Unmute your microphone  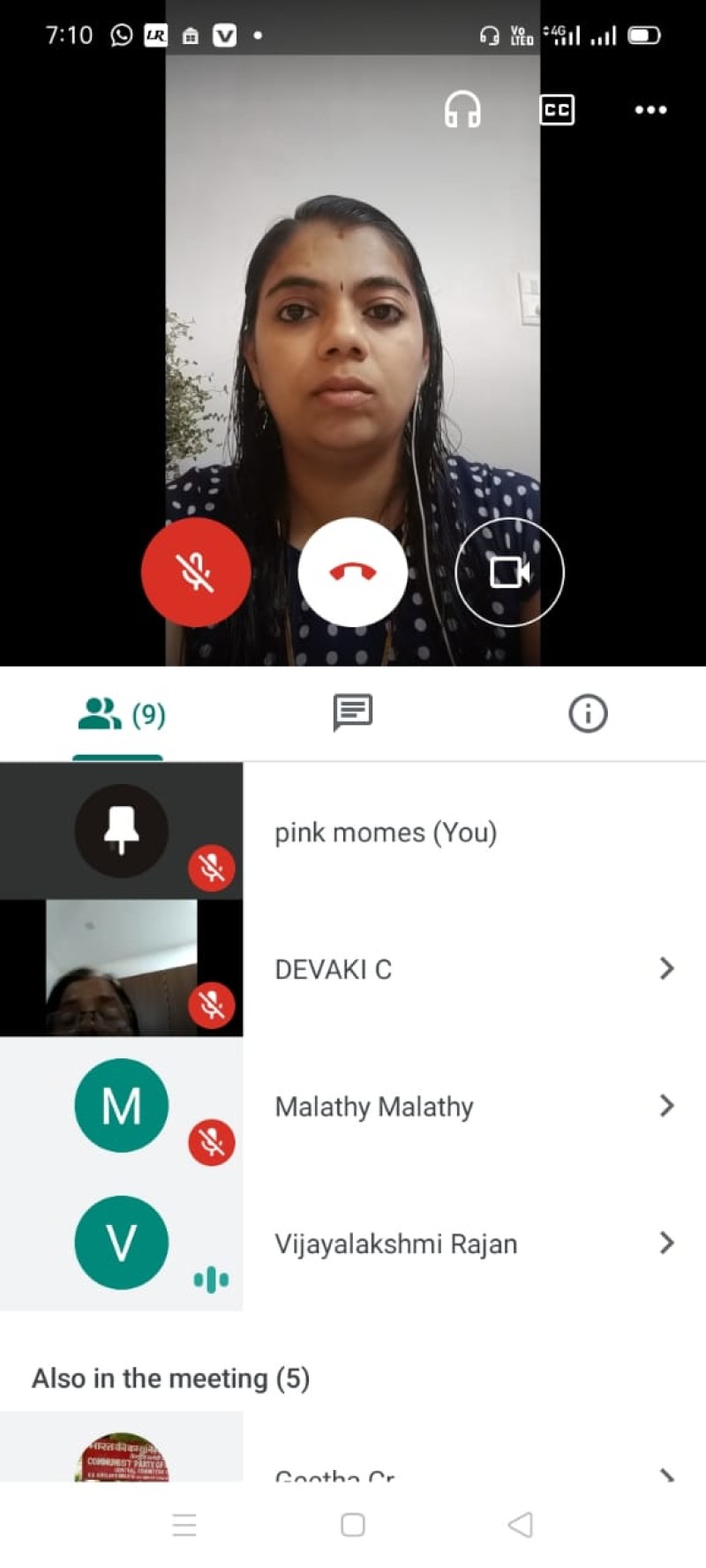point(196,572)
